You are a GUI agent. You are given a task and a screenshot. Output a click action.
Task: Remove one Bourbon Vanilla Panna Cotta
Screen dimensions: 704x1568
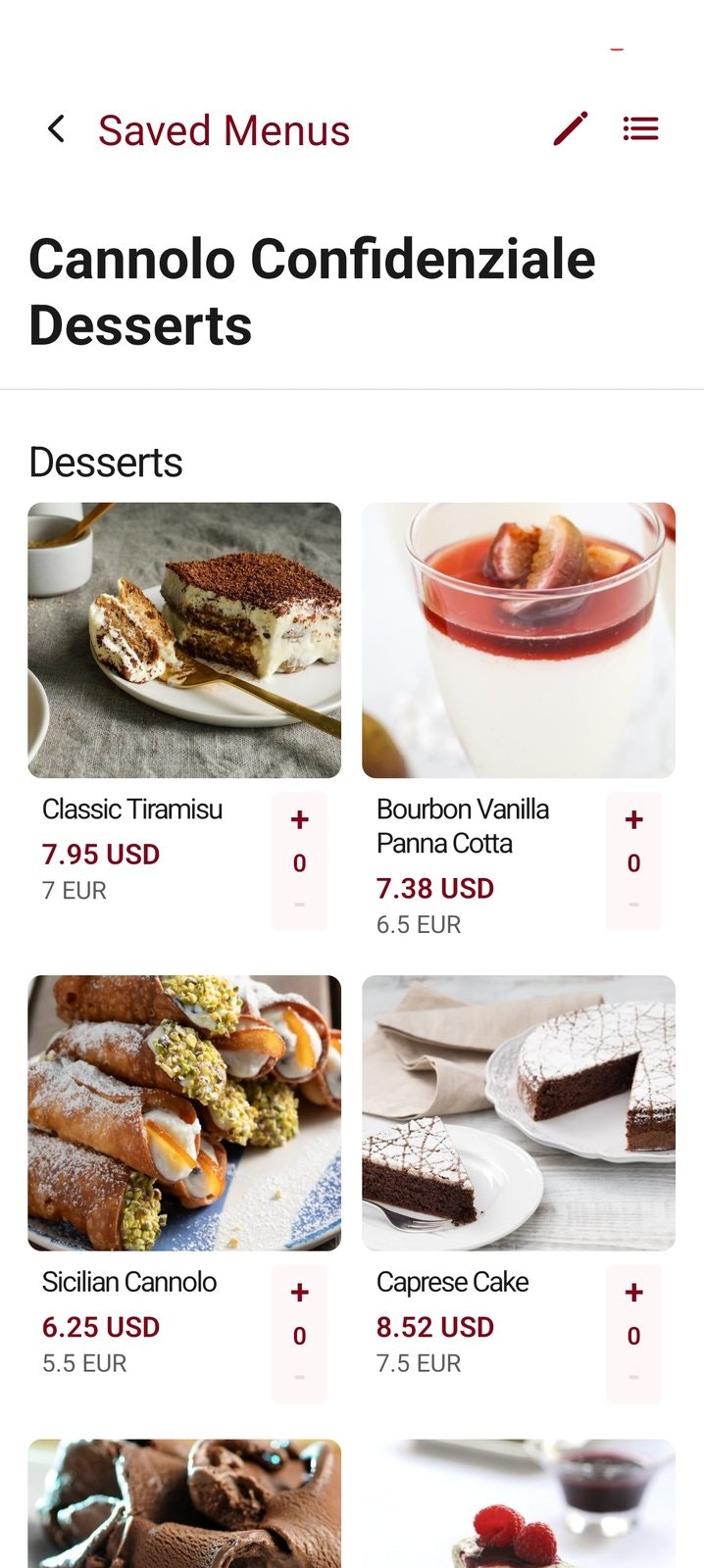point(634,905)
